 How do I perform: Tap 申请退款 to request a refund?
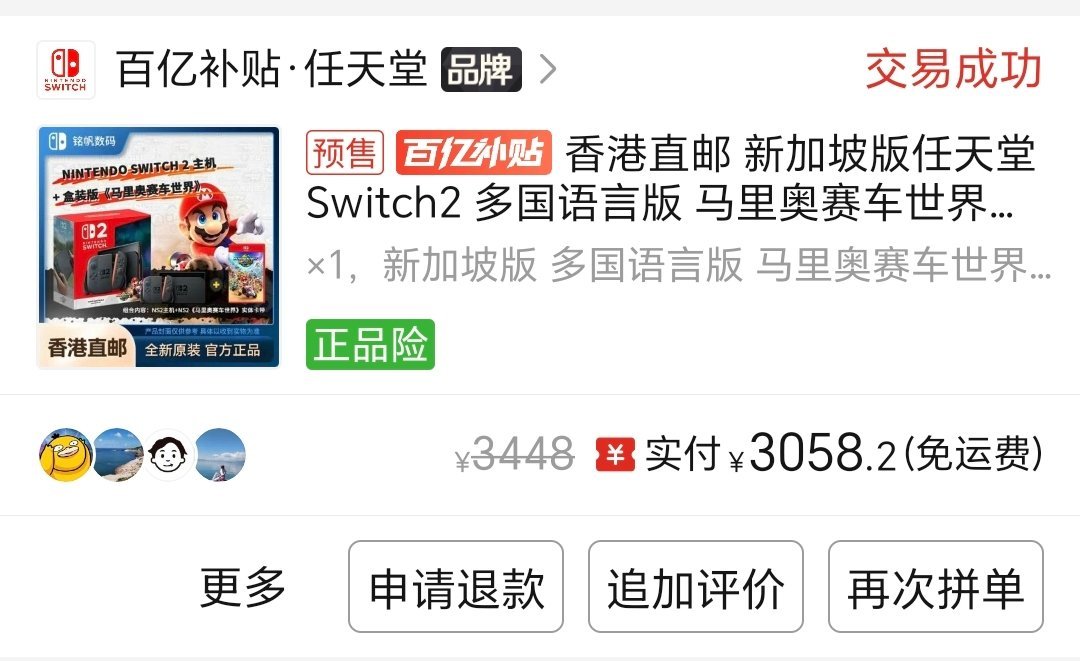456,587
